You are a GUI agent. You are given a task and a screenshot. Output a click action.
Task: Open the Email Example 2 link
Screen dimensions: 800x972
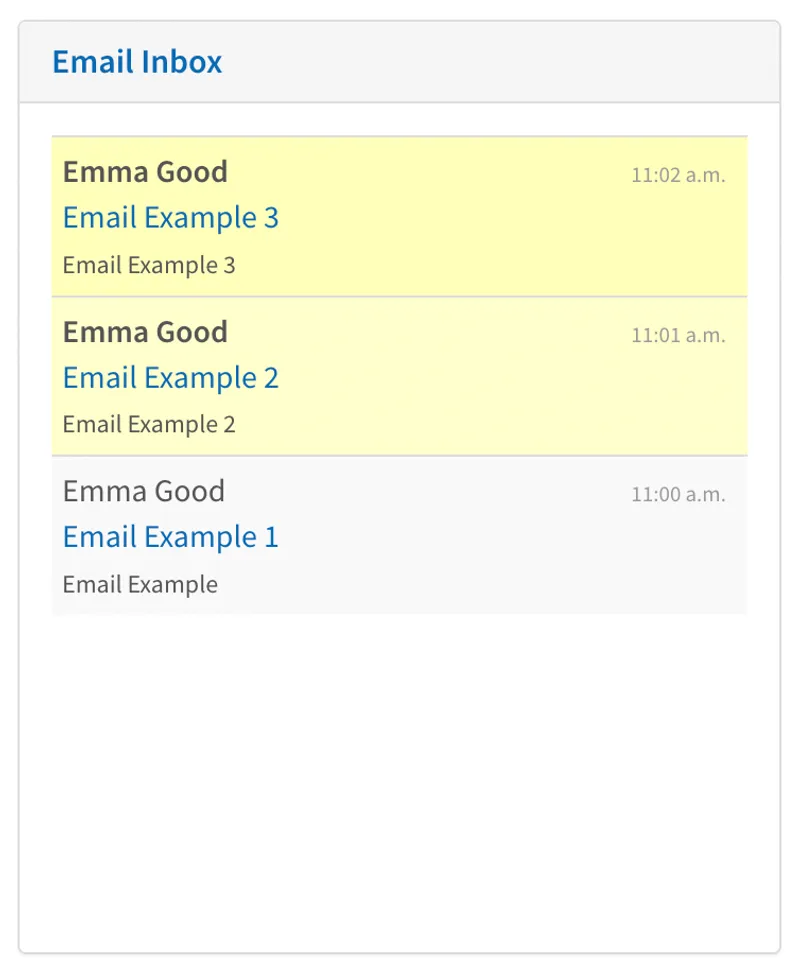click(x=170, y=377)
